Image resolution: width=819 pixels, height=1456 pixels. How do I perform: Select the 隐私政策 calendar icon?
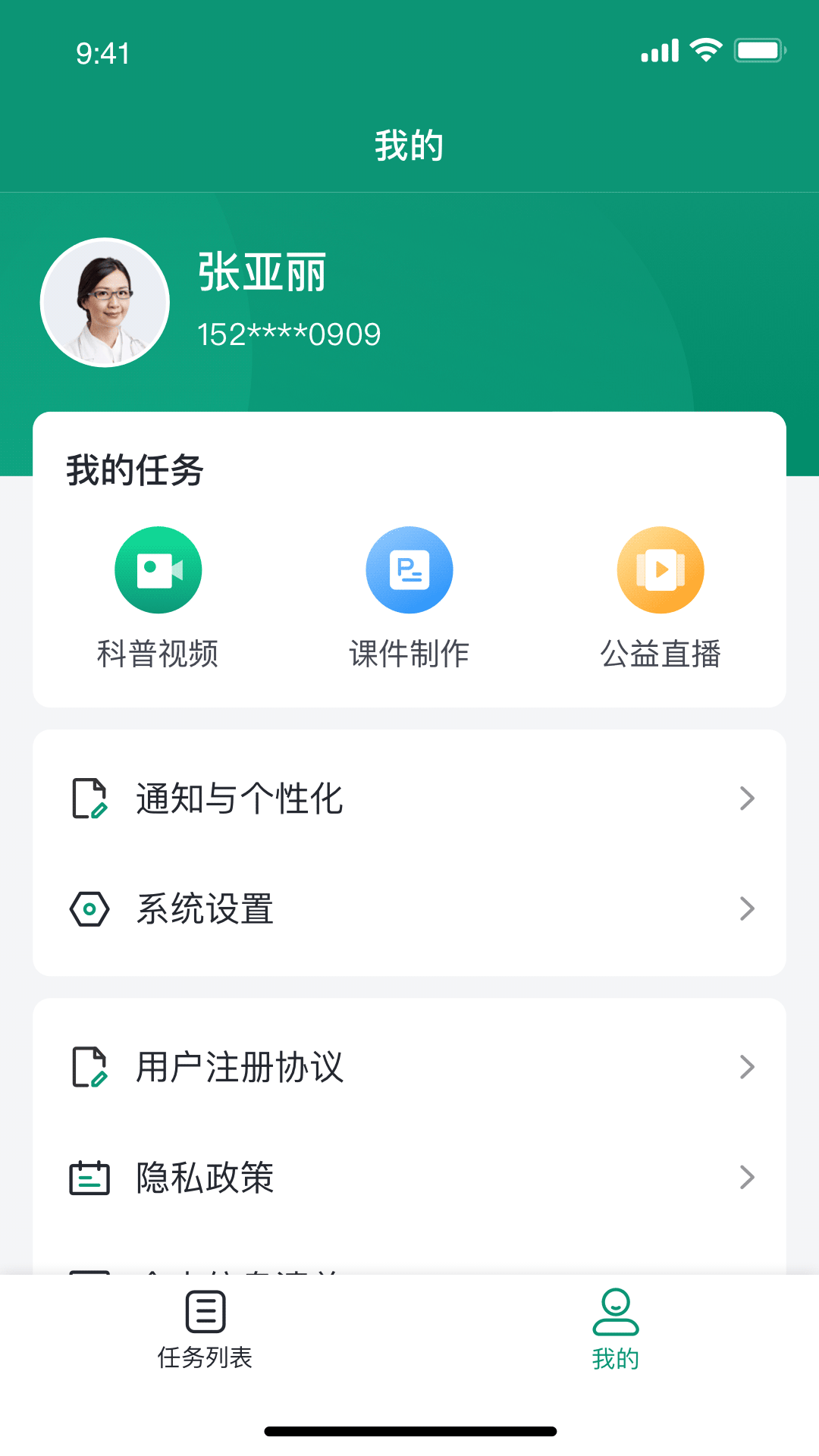pos(89,1177)
